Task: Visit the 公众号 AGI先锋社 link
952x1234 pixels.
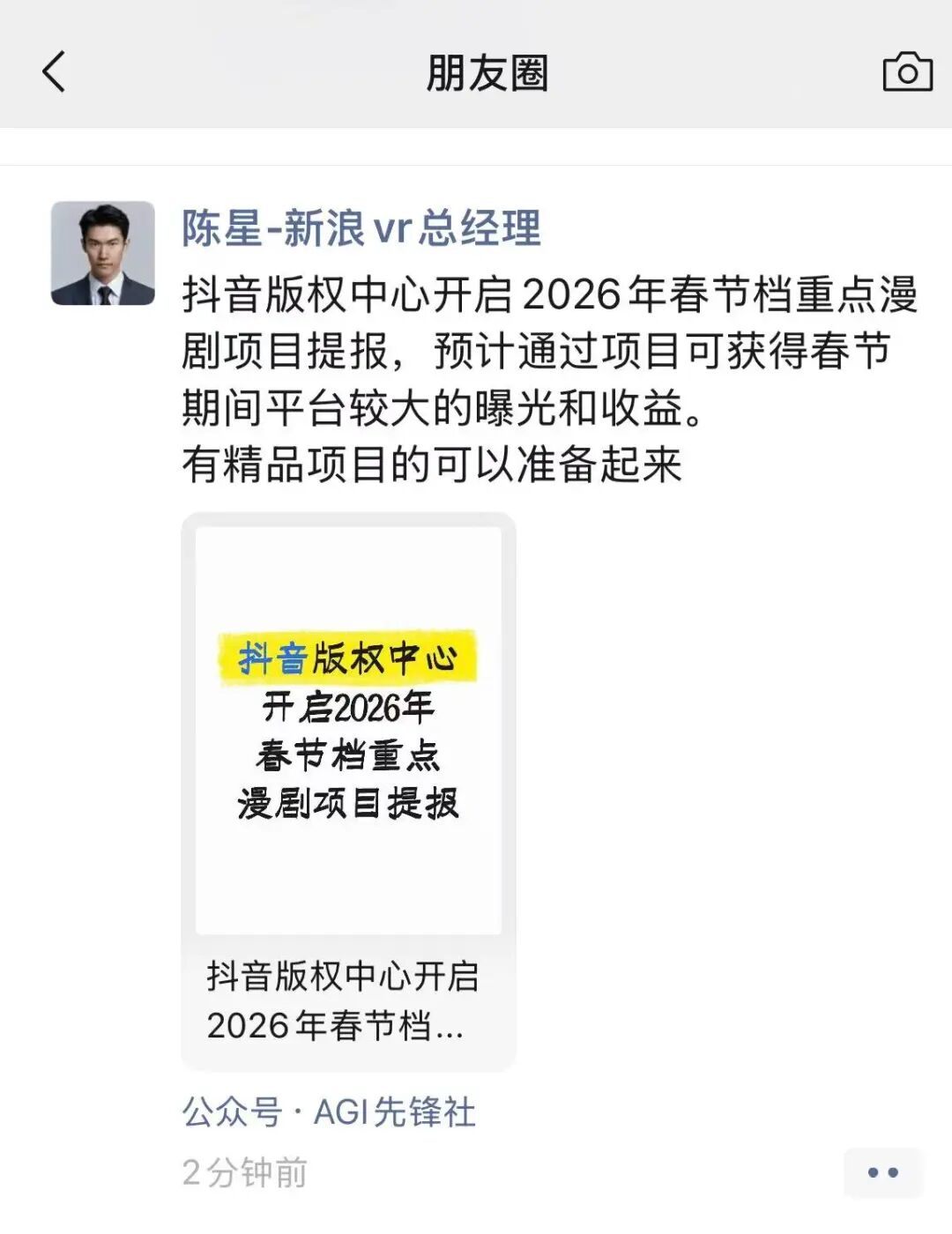Action: pos(394,1112)
